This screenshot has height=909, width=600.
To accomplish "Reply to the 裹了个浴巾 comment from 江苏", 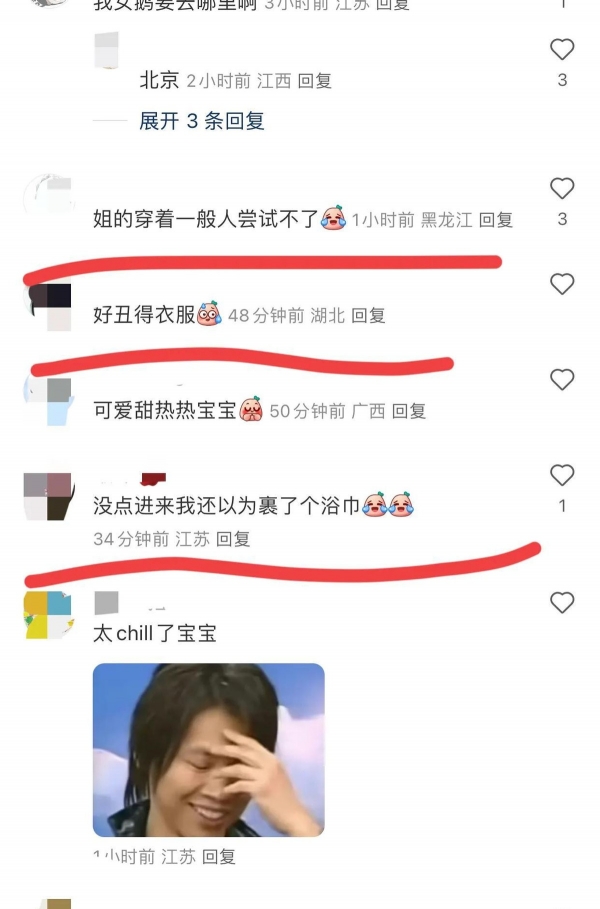I will (233, 539).
